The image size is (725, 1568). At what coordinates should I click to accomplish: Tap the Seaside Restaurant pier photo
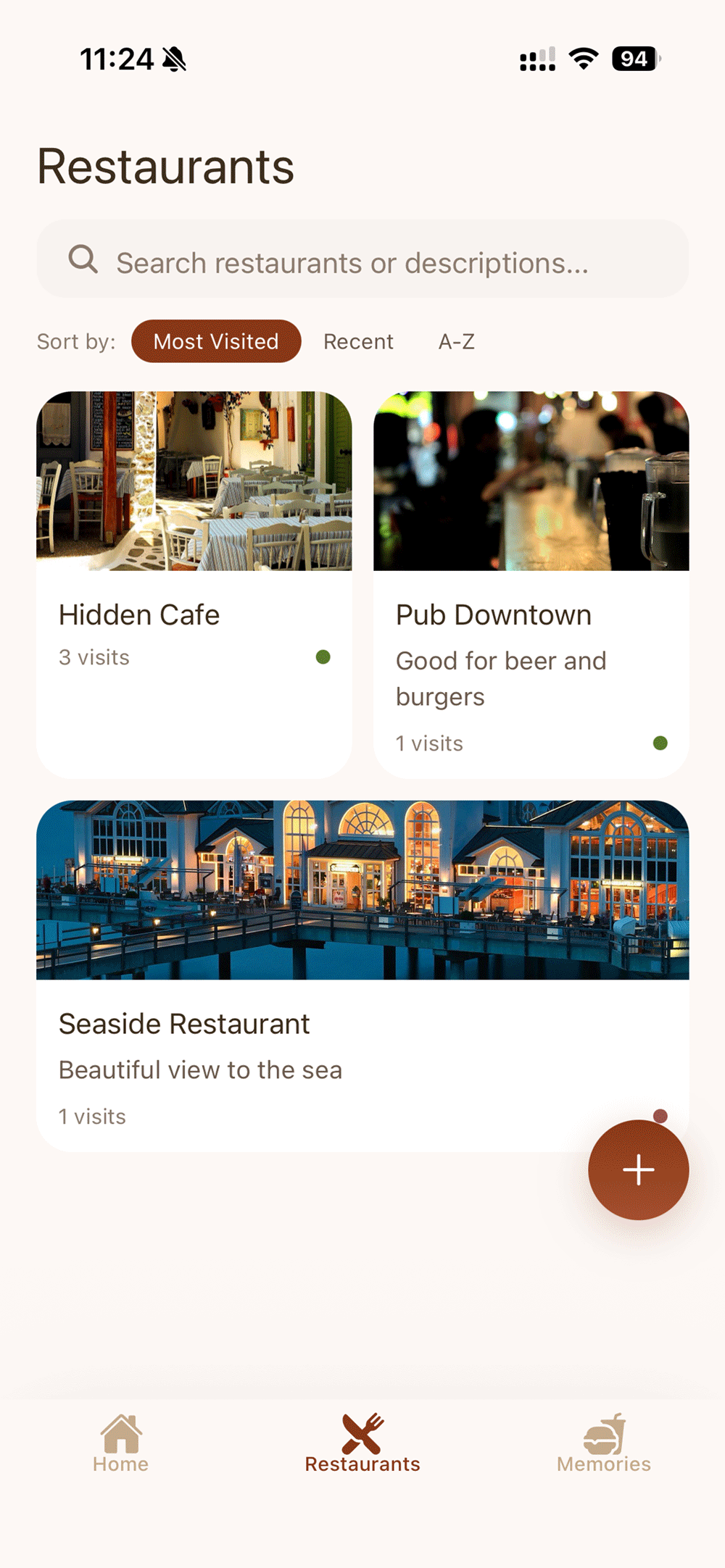pyautogui.click(x=362, y=888)
